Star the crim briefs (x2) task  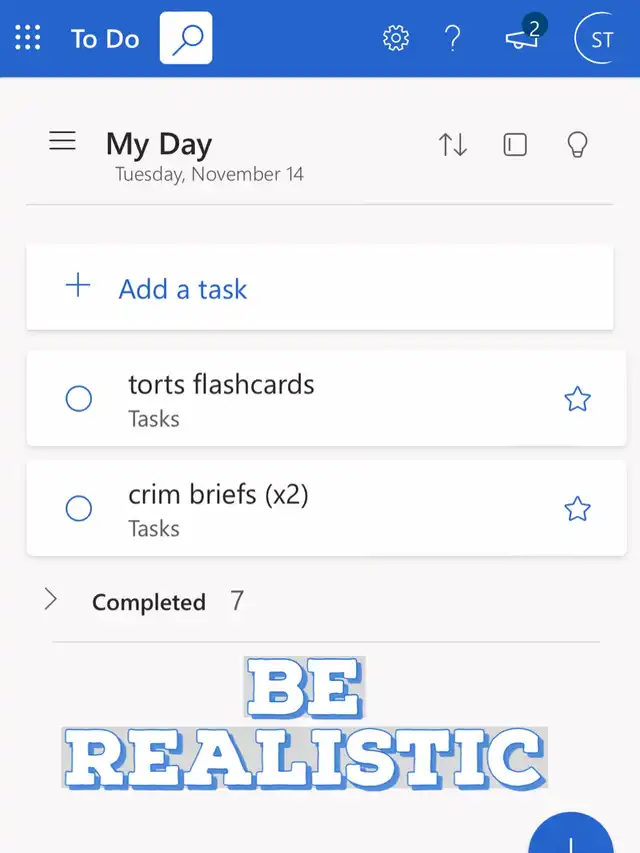577,509
